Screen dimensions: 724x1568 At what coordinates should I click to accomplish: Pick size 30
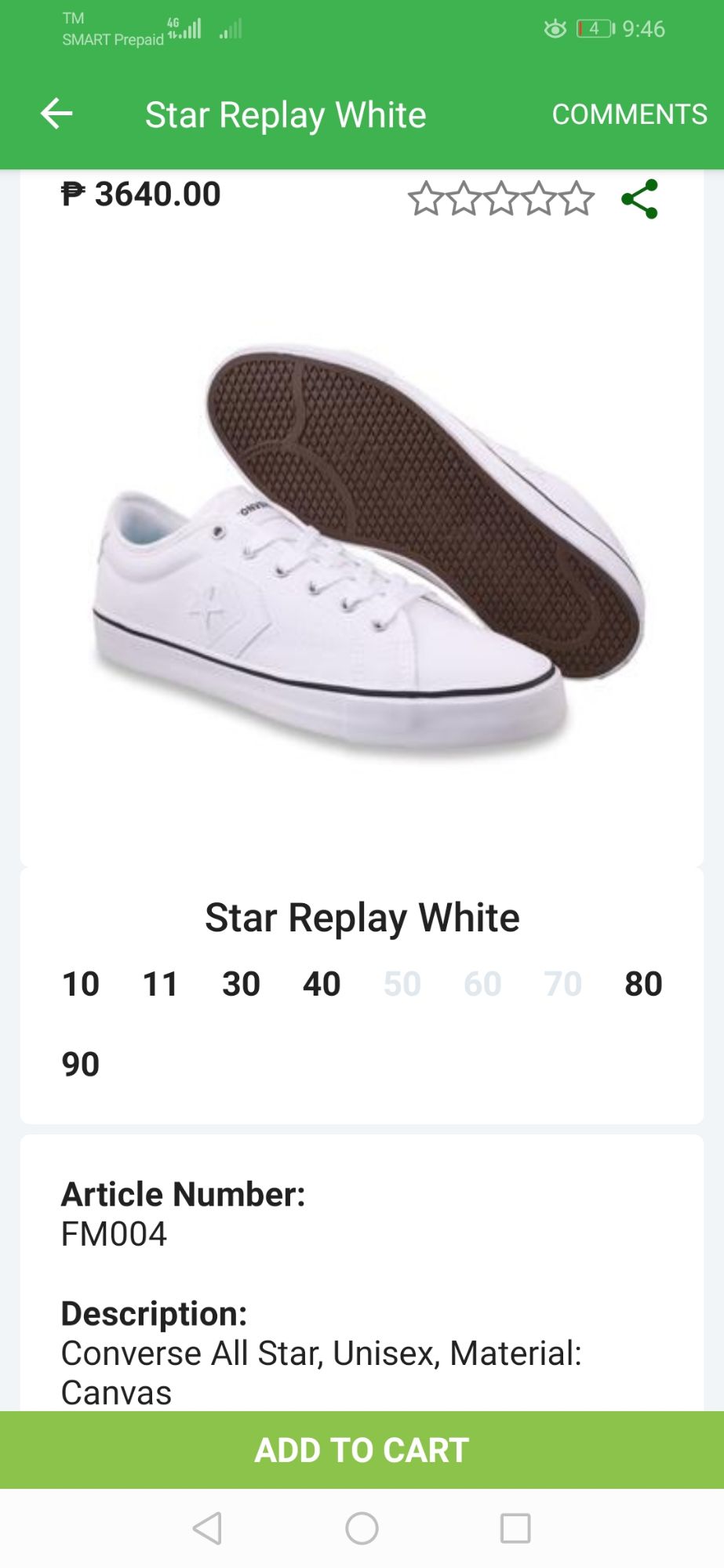(x=241, y=984)
